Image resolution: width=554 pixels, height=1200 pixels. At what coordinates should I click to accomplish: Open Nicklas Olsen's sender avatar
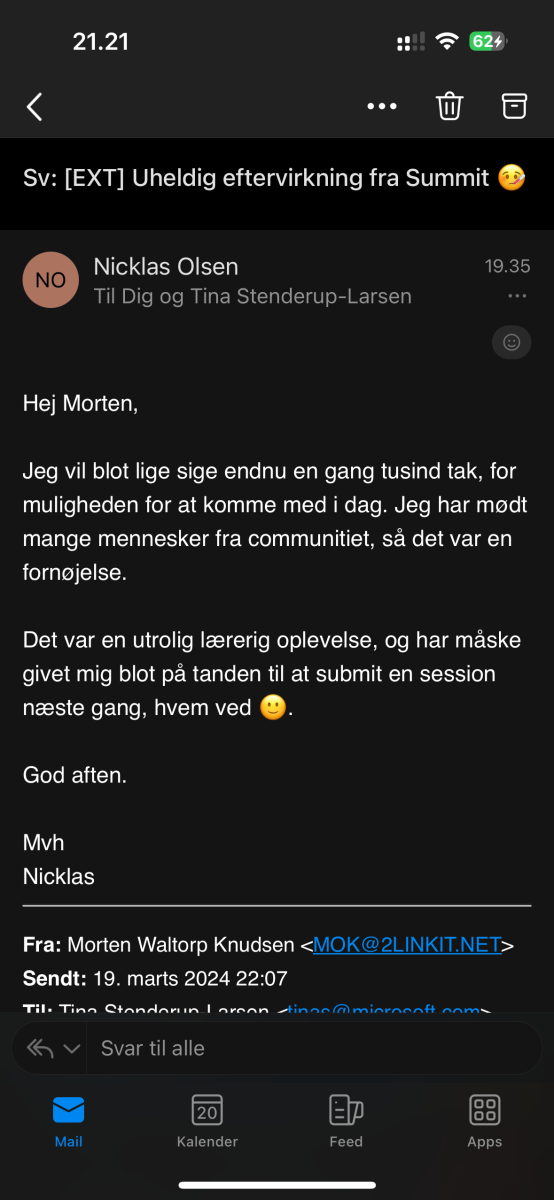tap(50, 280)
